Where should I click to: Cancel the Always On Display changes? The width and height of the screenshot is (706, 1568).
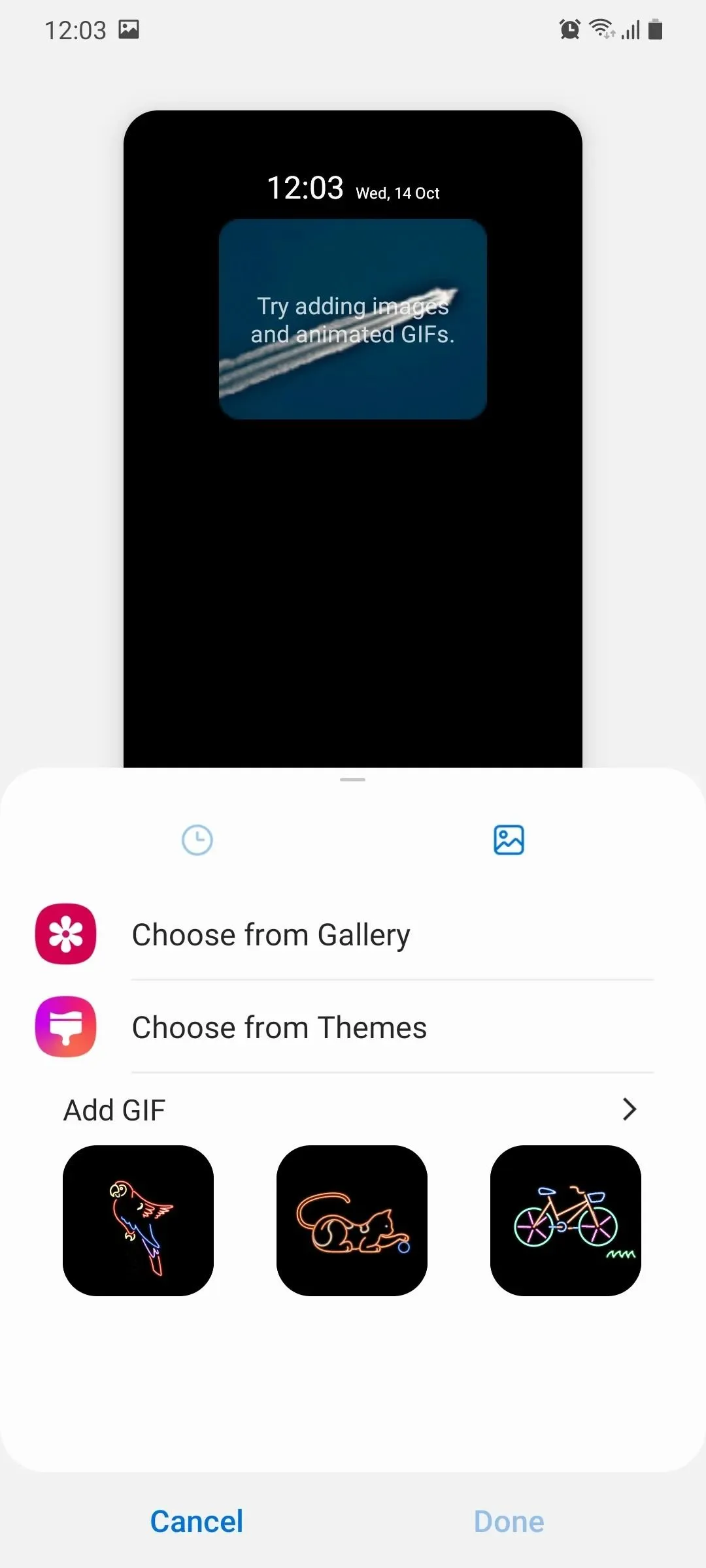197,1521
